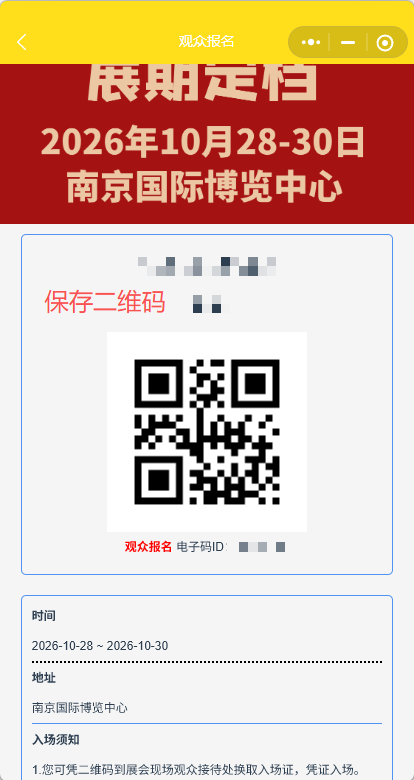Tap 保存二维码 to save the QR code
The image size is (414, 780).
(105, 302)
